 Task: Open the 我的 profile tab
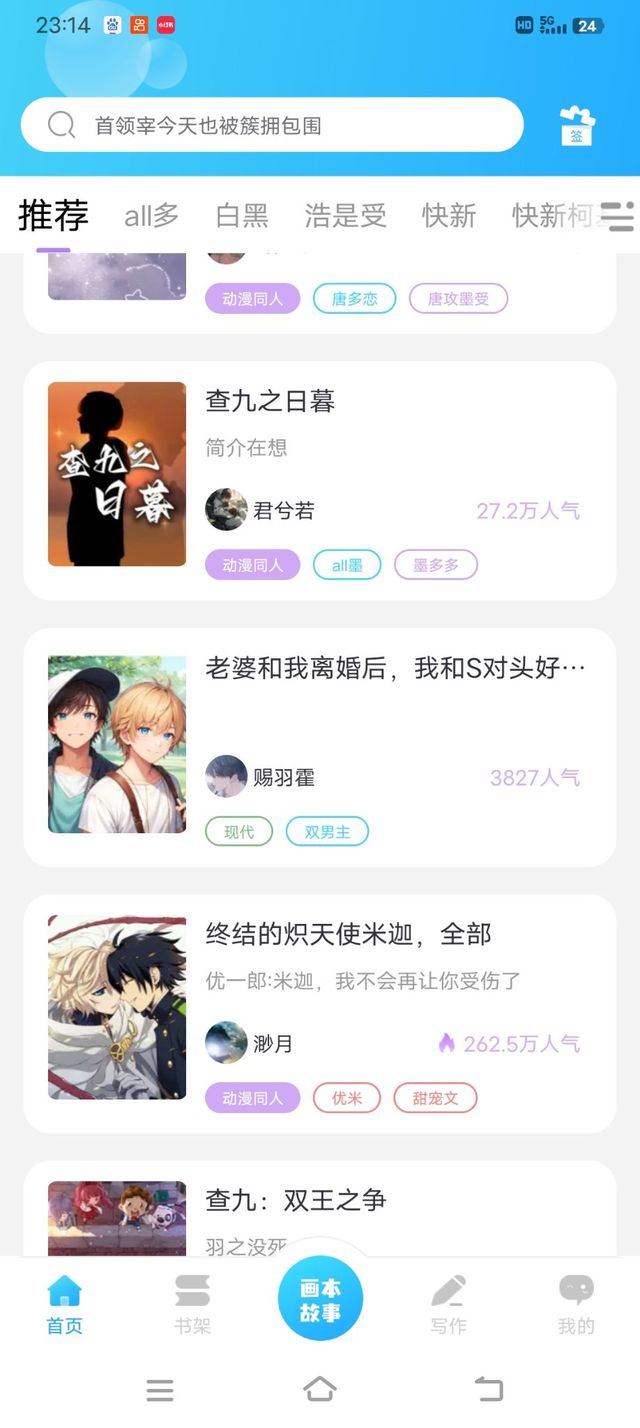pyautogui.click(x=576, y=1305)
